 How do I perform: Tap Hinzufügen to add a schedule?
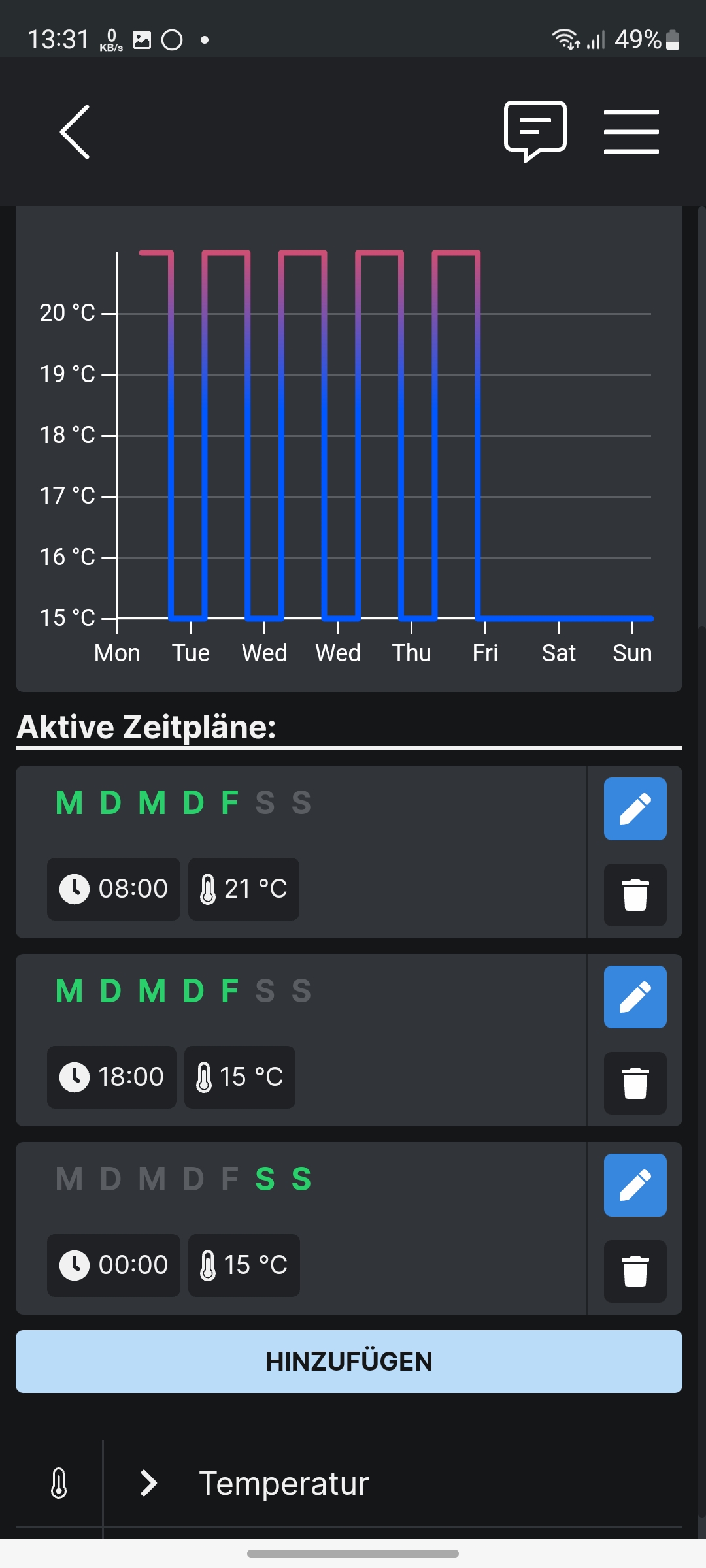pyautogui.click(x=349, y=1362)
